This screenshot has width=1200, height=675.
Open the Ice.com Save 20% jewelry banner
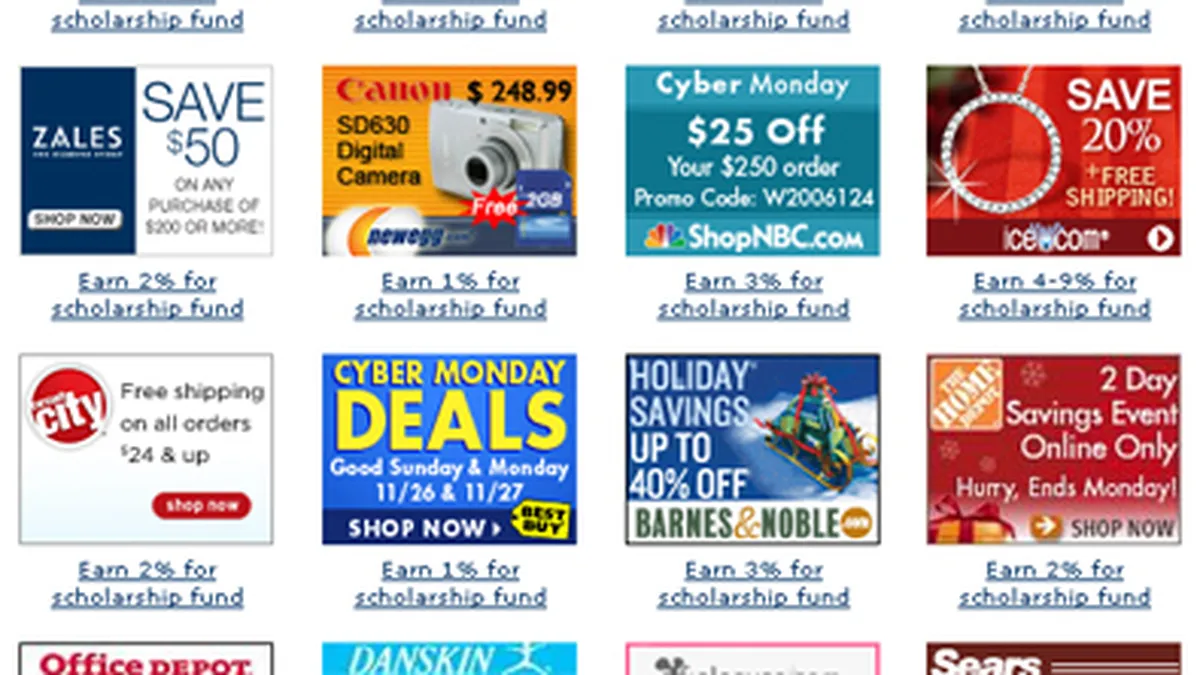coord(1054,160)
